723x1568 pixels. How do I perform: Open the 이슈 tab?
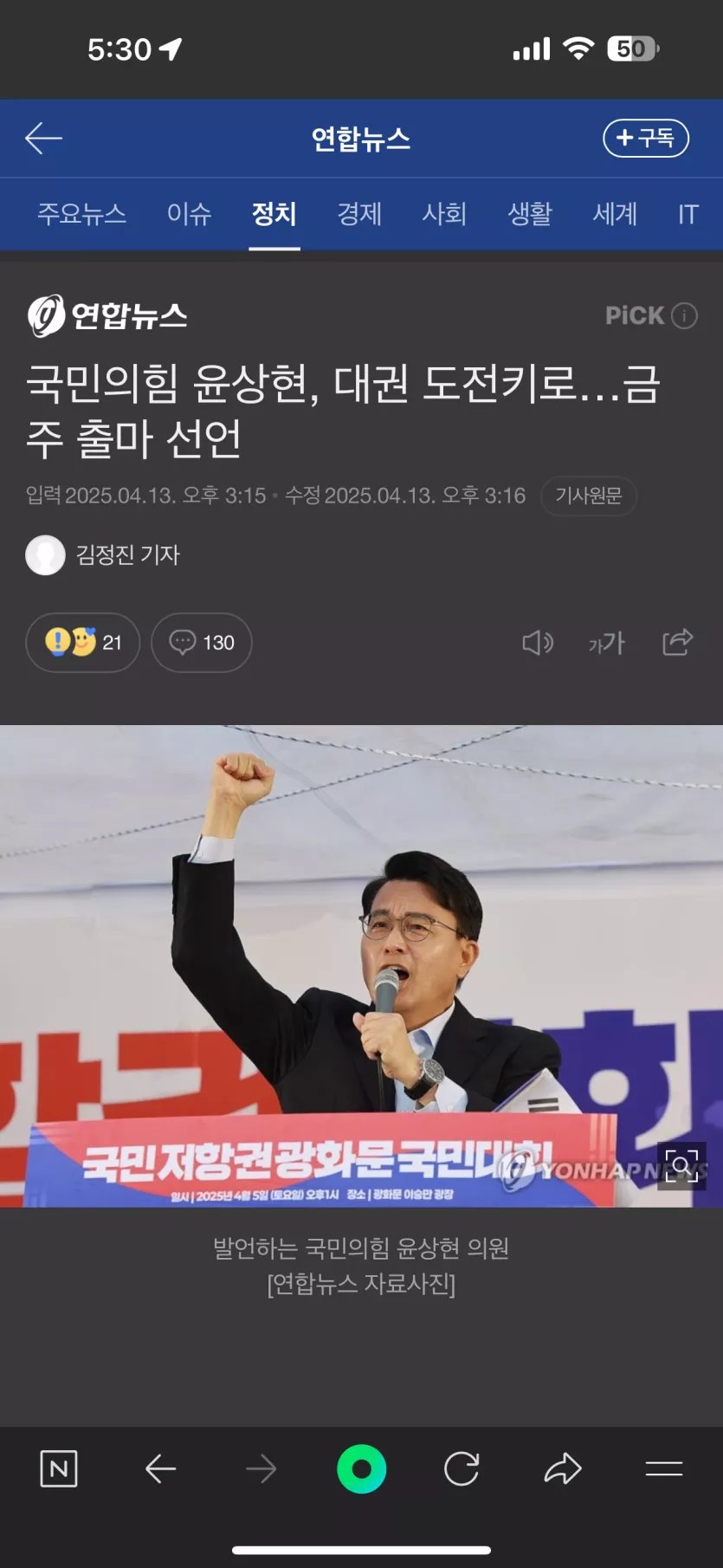189,214
